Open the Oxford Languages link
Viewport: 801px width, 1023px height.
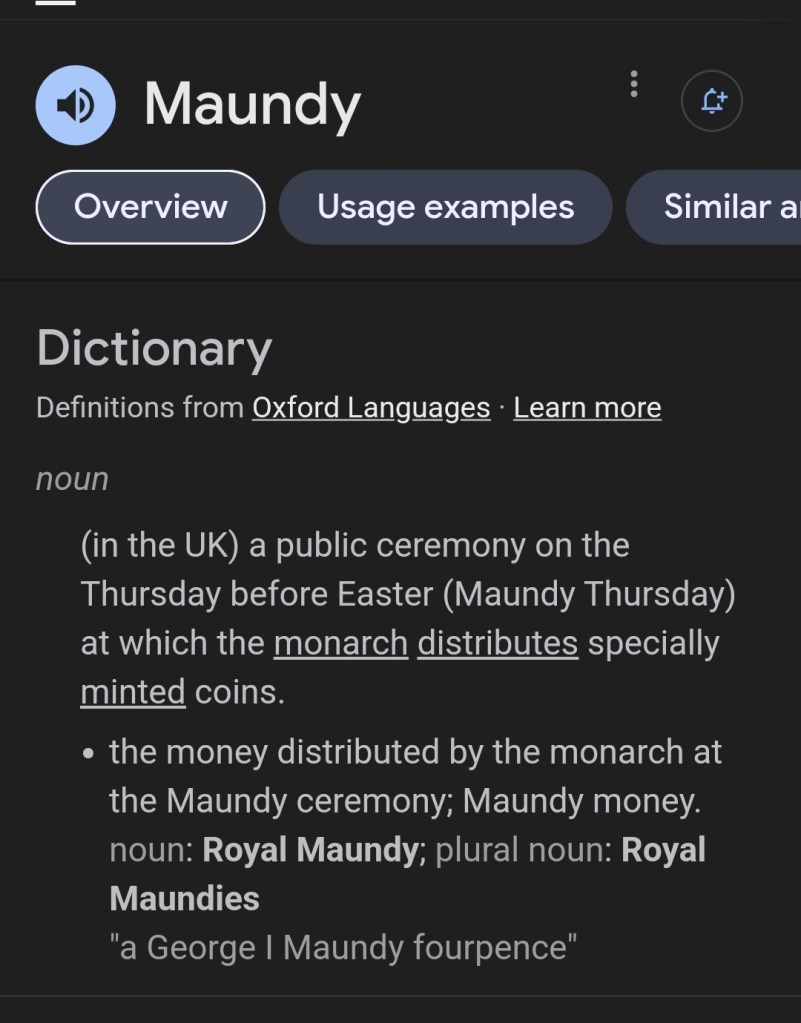[371, 408]
